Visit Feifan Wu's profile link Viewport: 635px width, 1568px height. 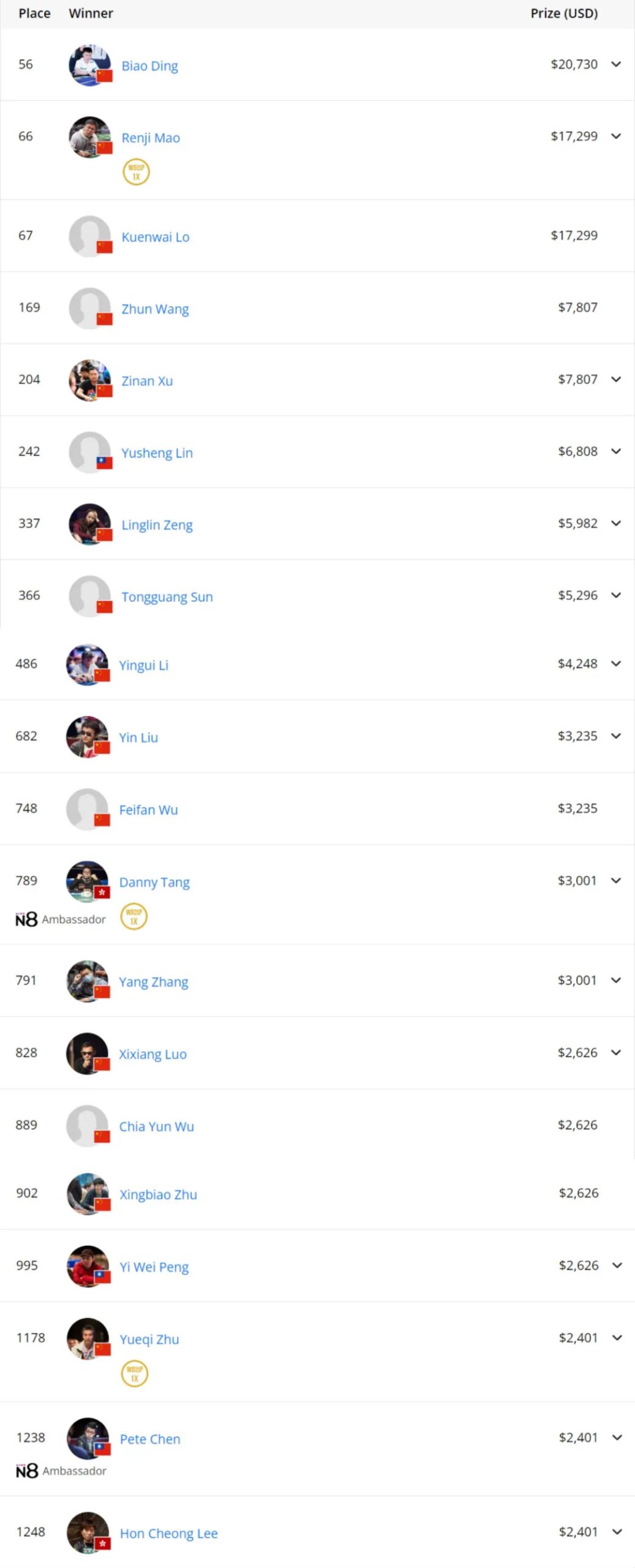click(x=148, y=810)
